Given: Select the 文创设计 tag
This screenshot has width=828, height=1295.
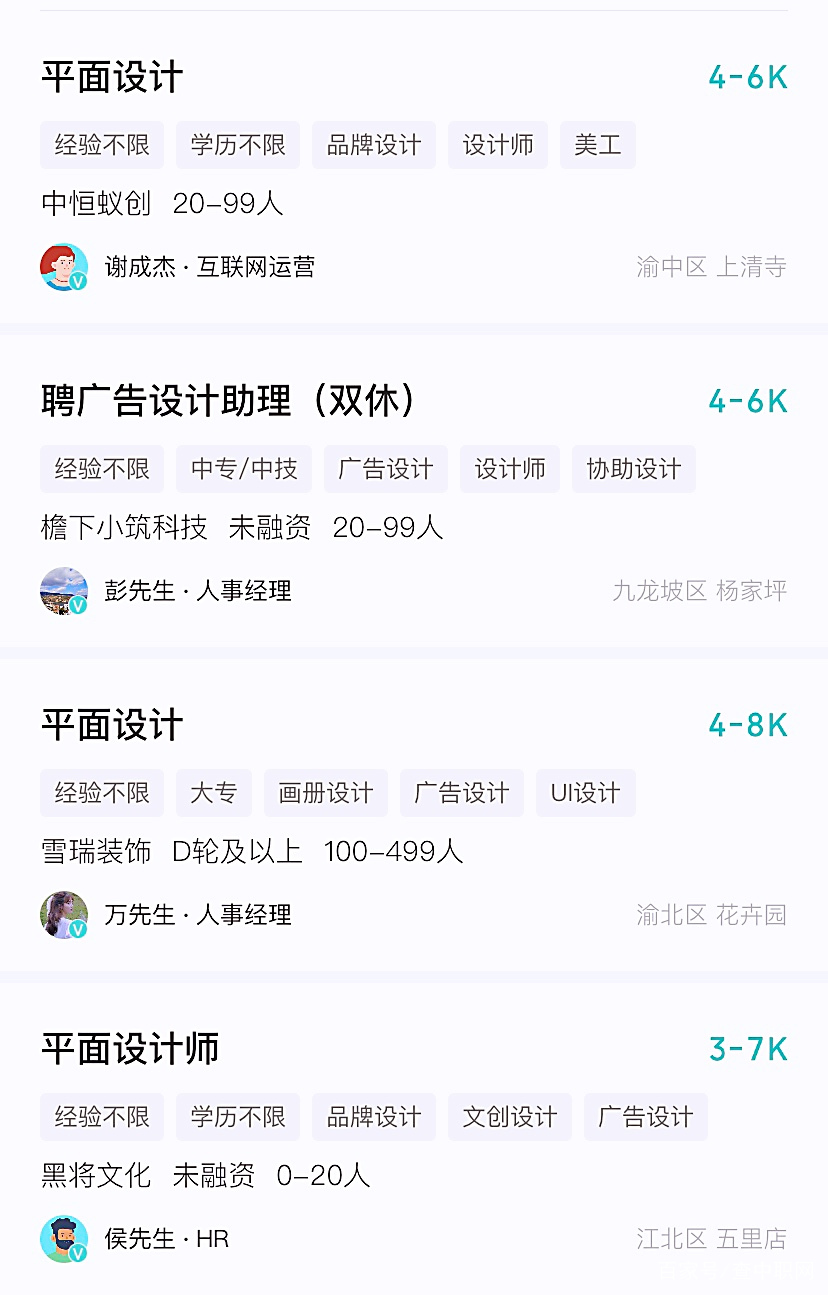Looking at the screenshot, I should pos(509,1116).
